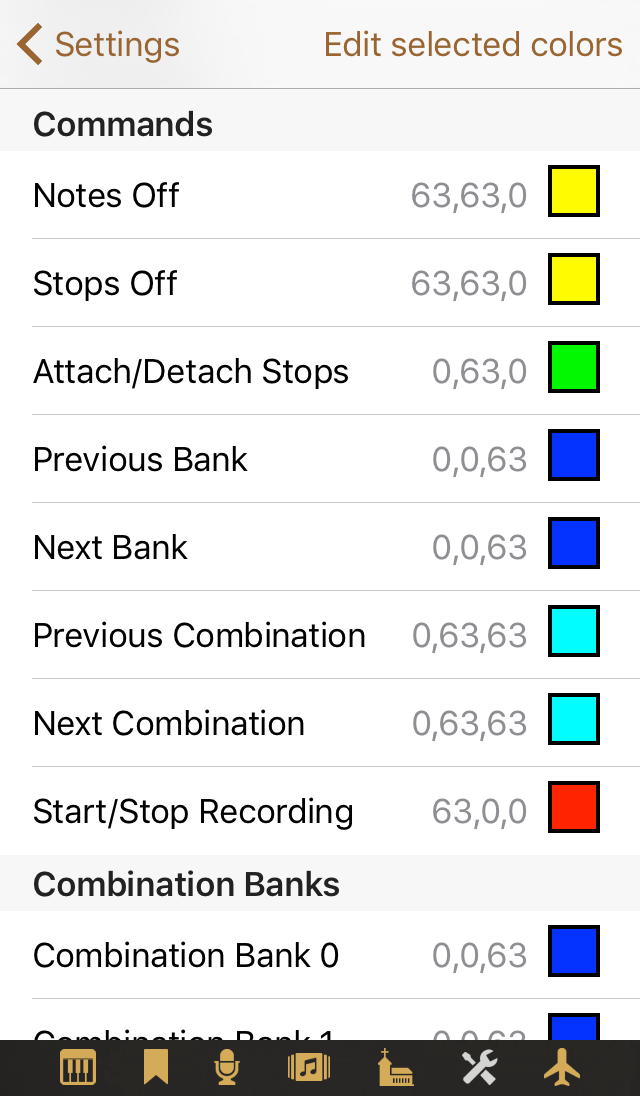This screenshot has width=640, height=1096.
Task: Tap Edit selected colors
Action: coord(473,45)
